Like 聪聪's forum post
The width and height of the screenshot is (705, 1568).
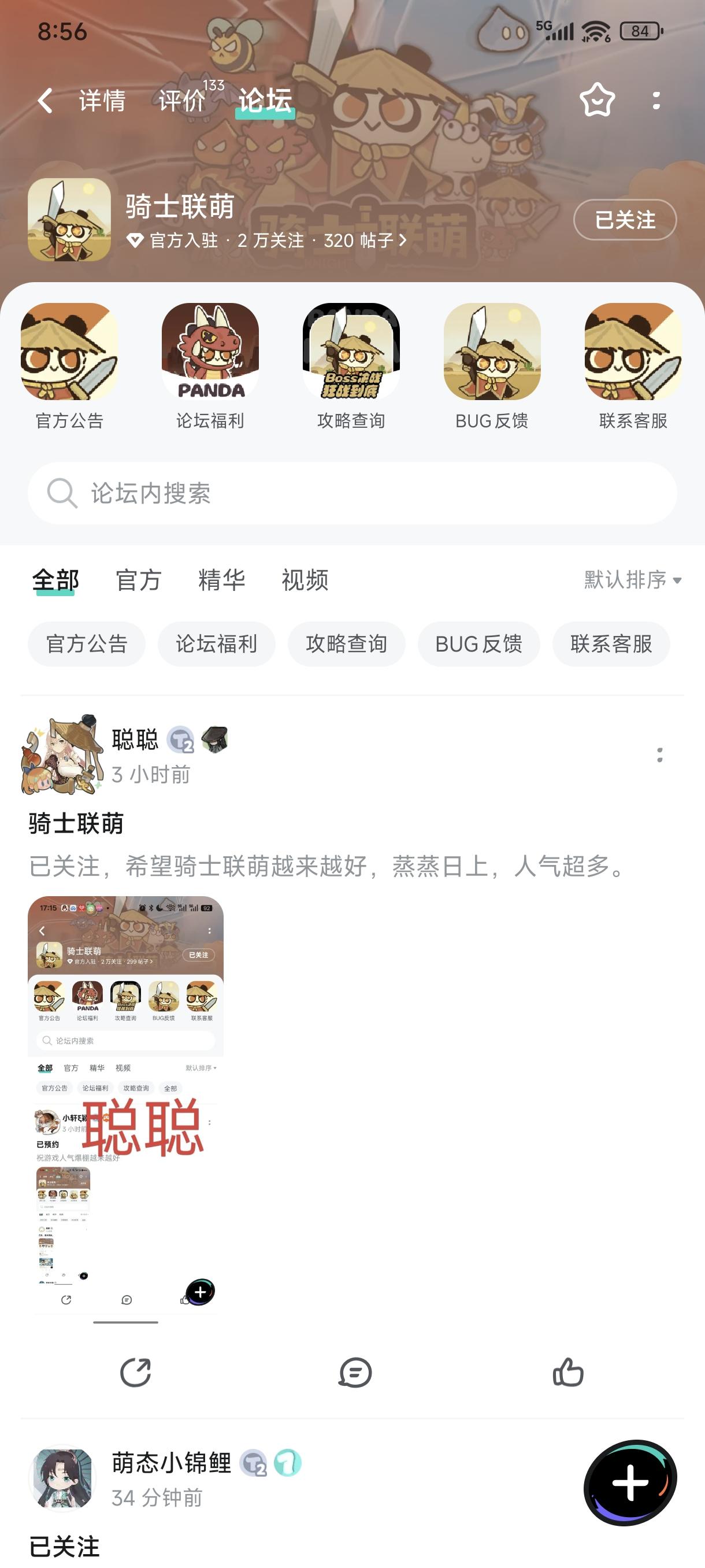[x=568, y=1374]
